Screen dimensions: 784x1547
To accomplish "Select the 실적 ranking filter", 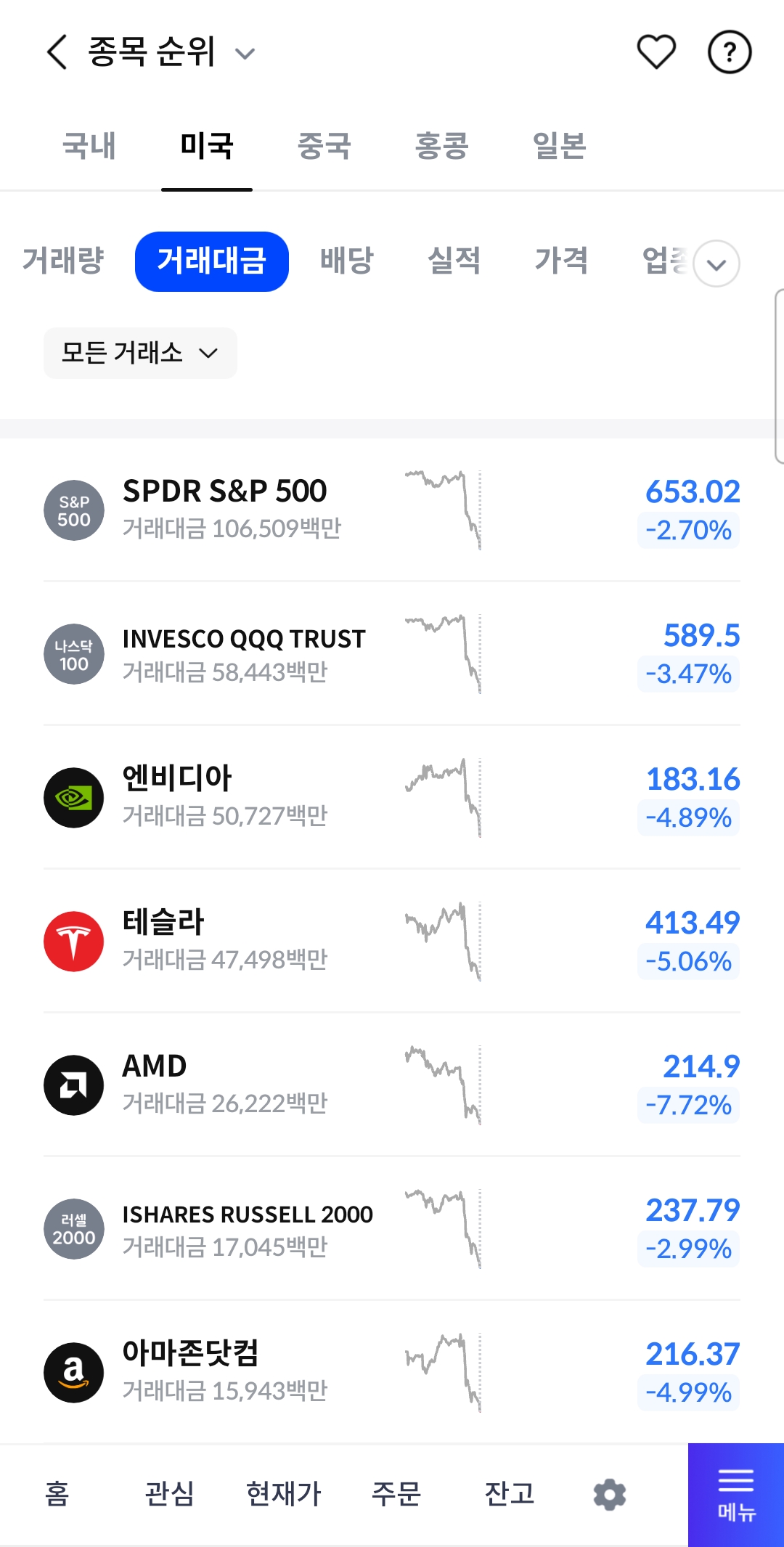I will click(454, 261).
